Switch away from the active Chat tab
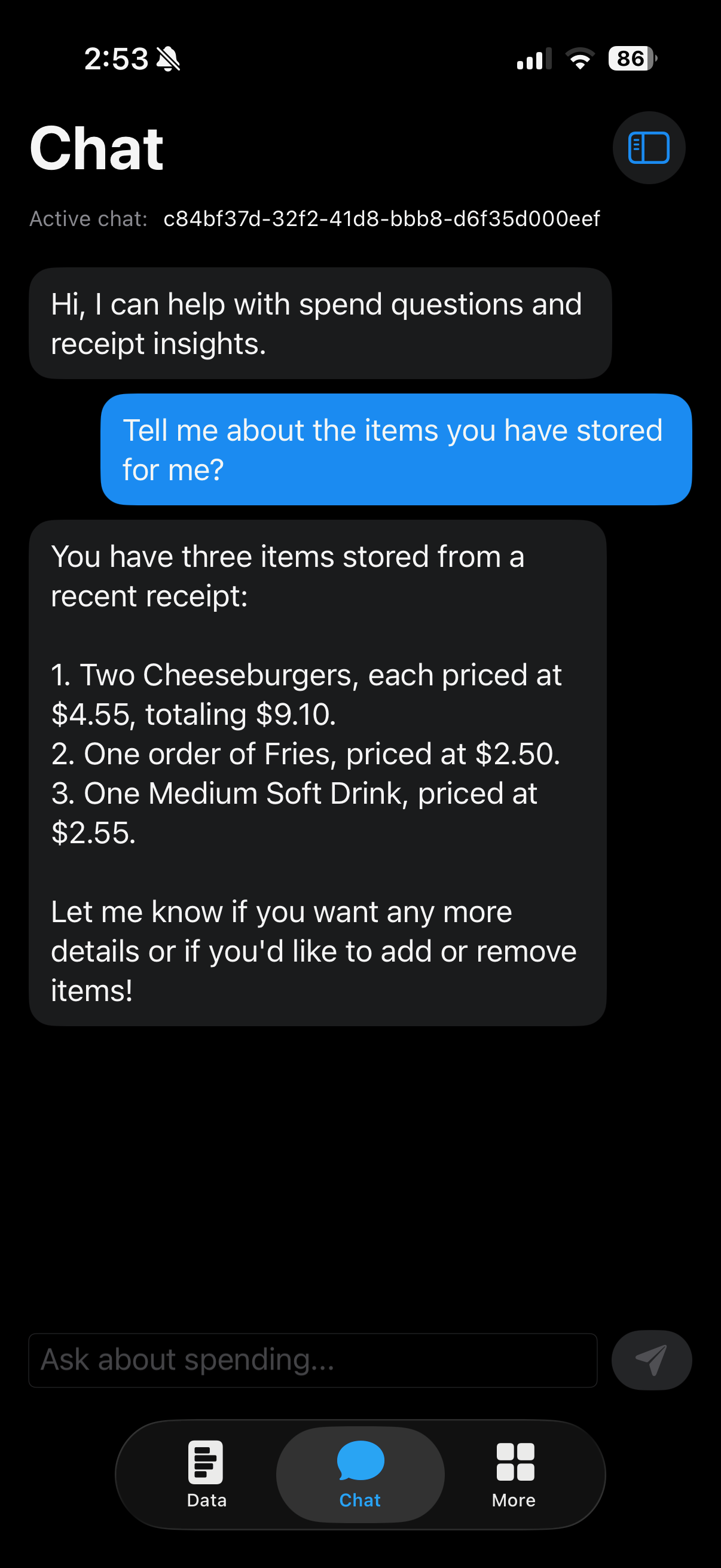Screen dimensions: 721x1568 pos(206,1476)
